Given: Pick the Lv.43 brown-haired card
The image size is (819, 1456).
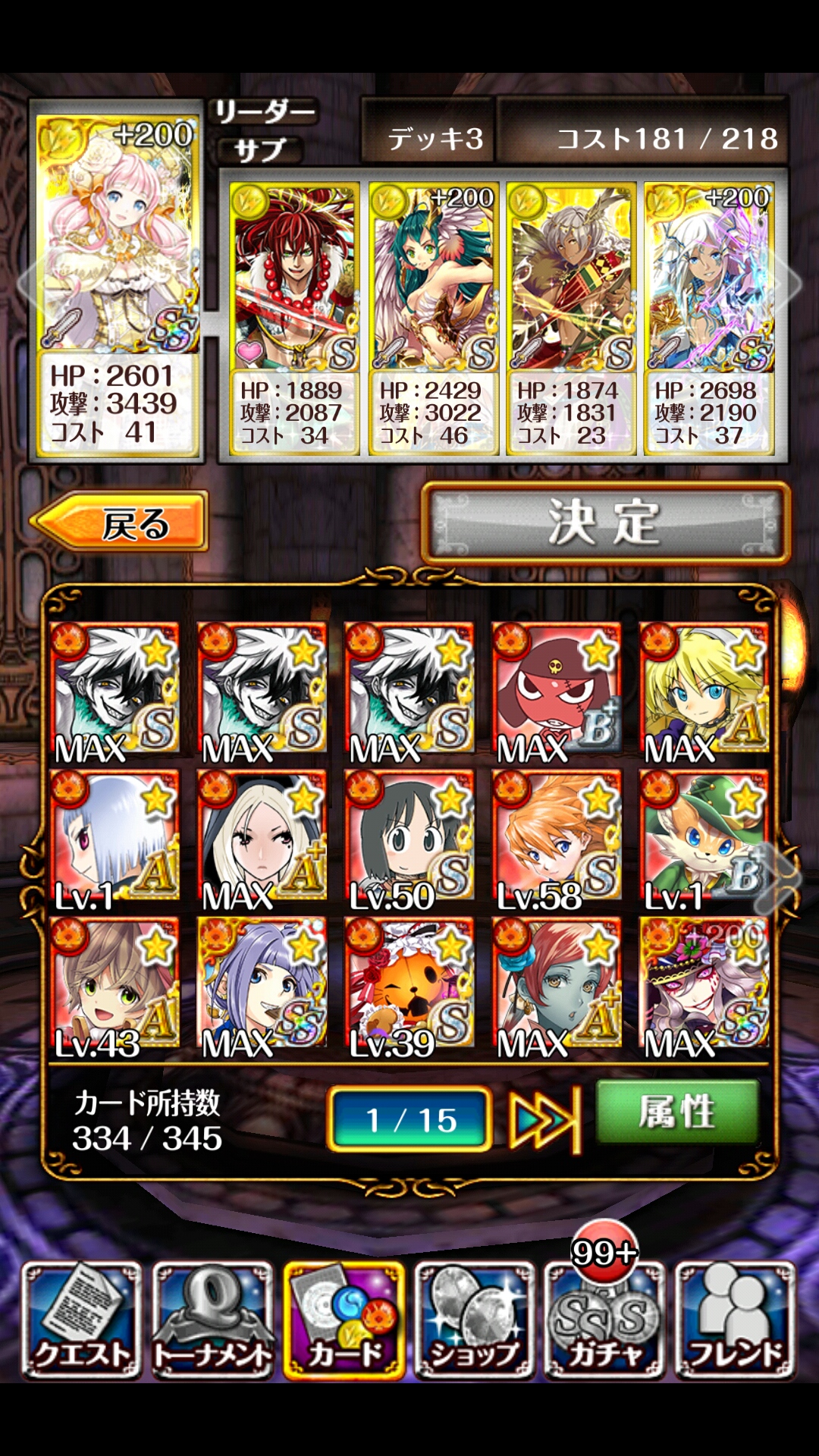Looking at the screenshot, I should (x=115, y=986).
